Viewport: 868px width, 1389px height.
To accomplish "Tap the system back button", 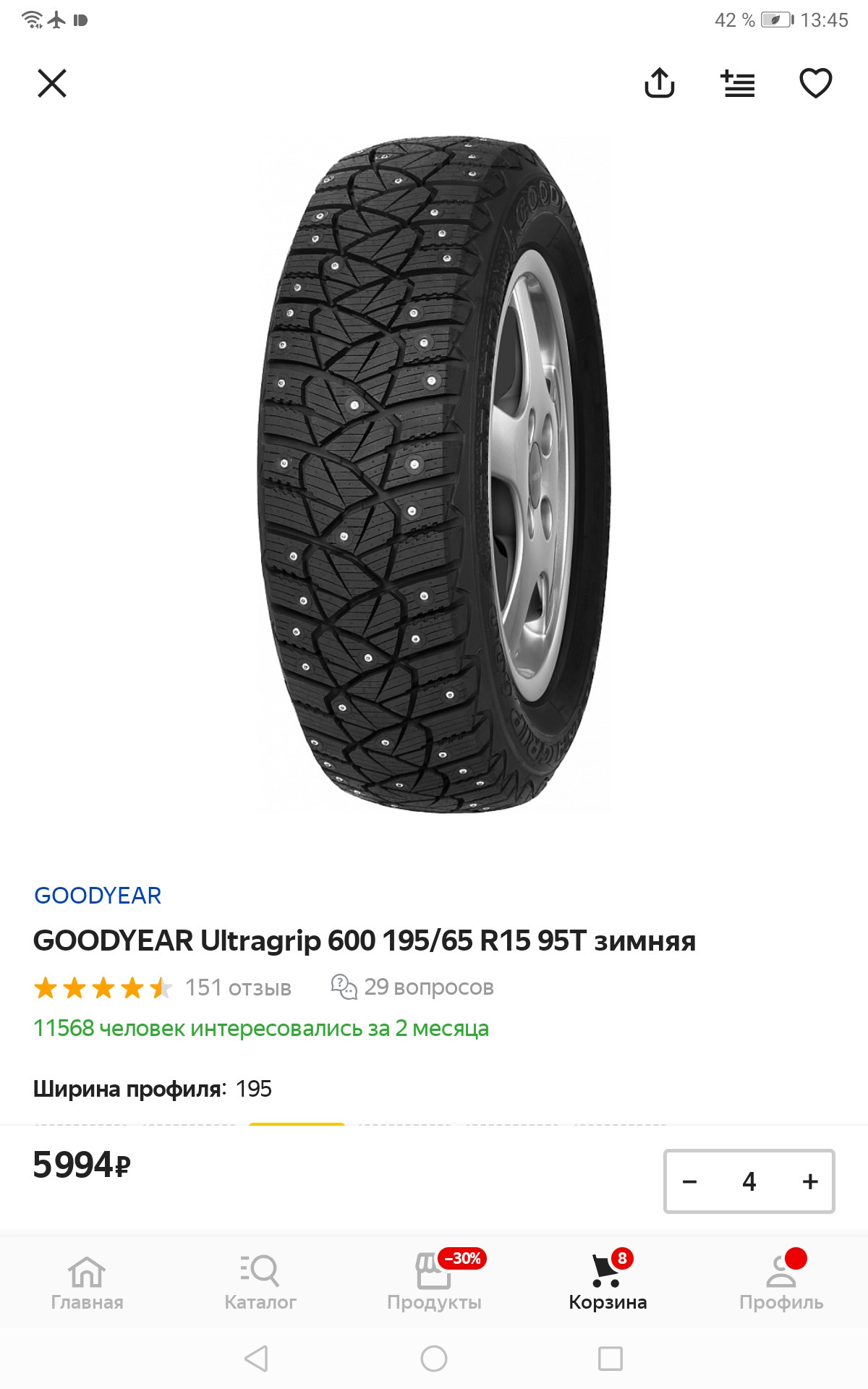I will point(257,1359).
